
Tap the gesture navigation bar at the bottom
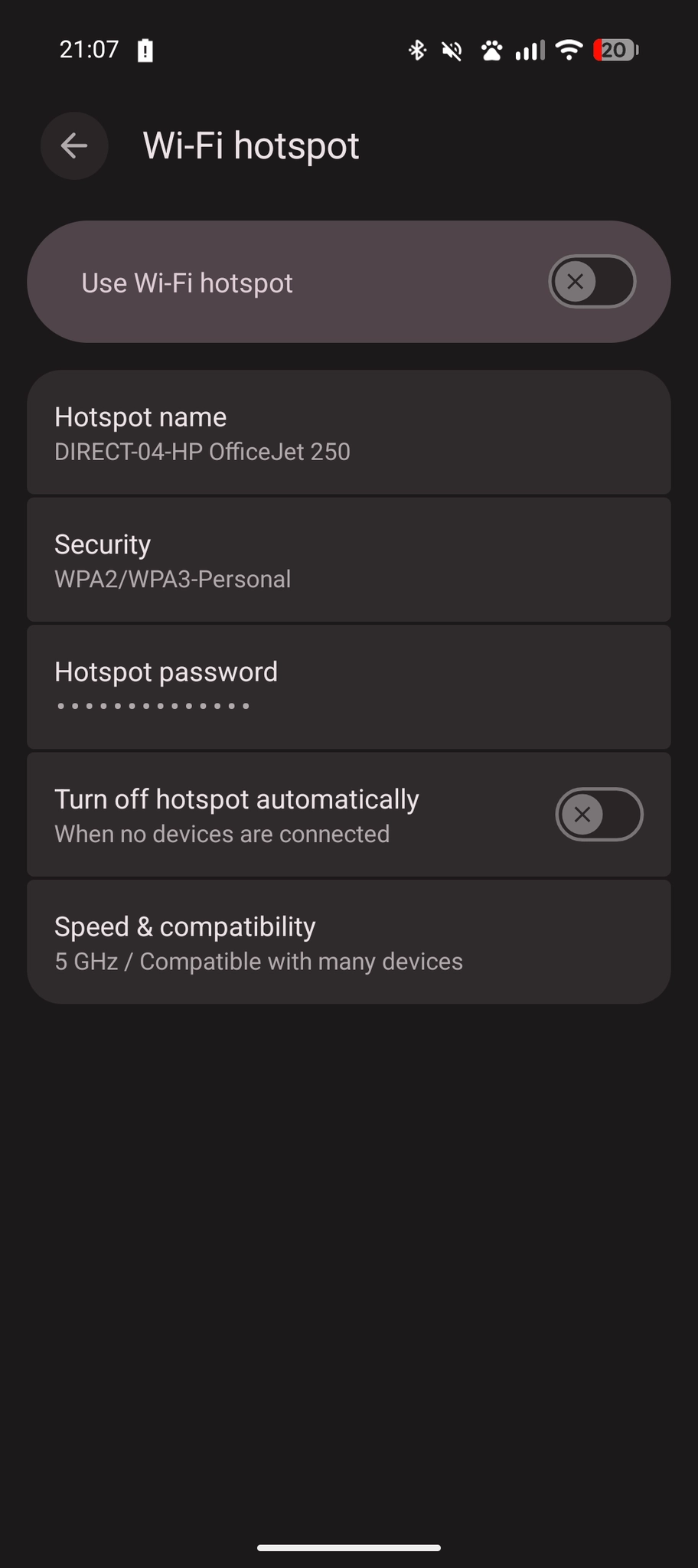(349, 1546)
